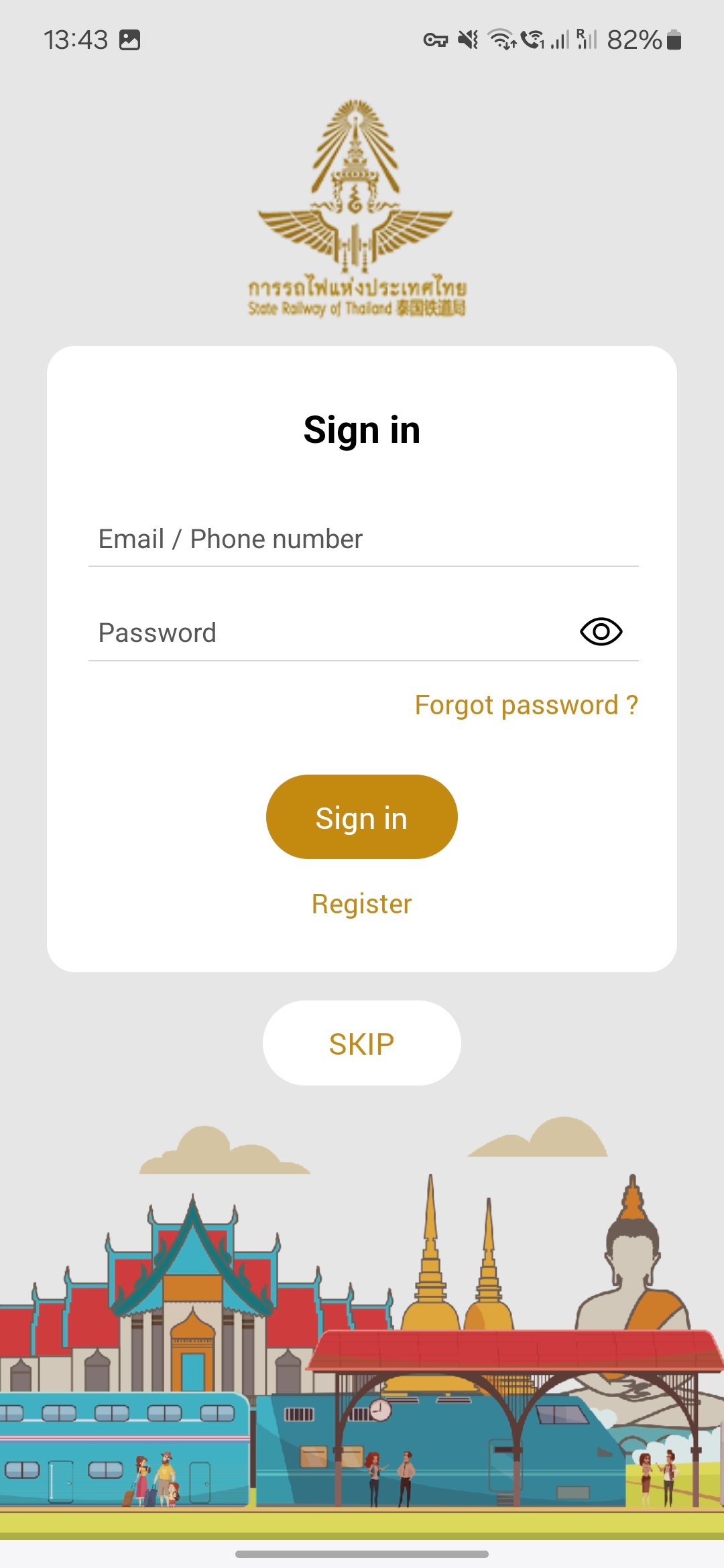
Task: Open the Register link
Action: 362,904
